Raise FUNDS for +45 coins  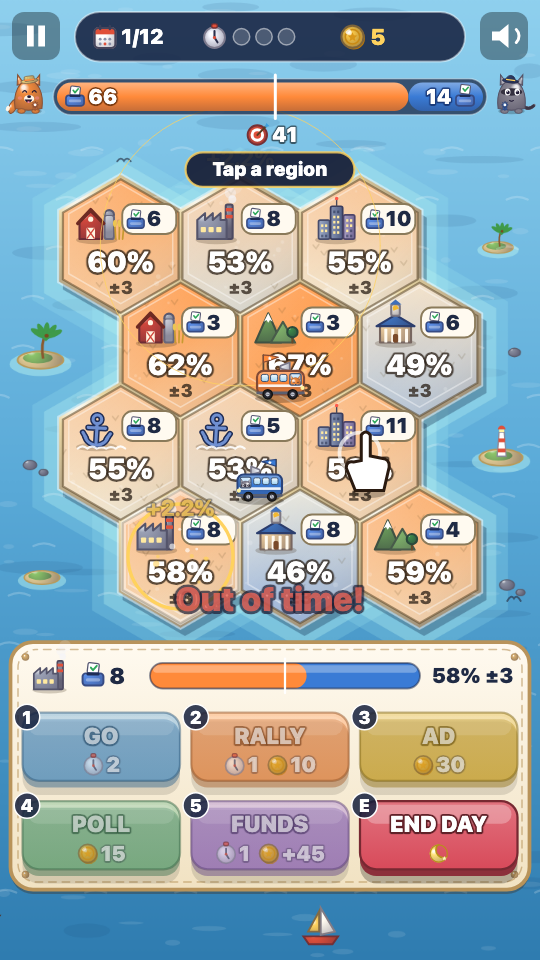click(x=270, y=836)
